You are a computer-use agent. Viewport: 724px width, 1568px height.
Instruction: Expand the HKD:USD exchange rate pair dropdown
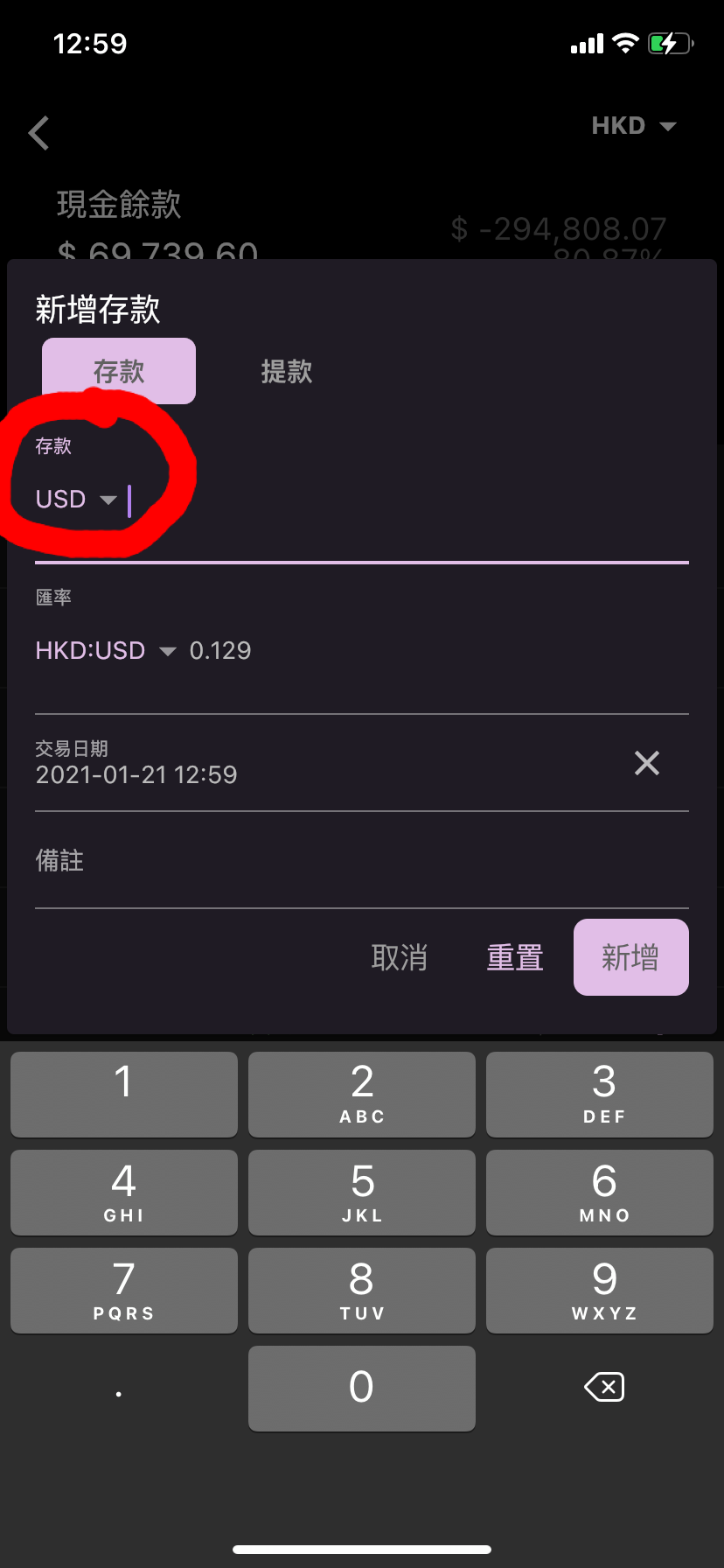[106, 651]
